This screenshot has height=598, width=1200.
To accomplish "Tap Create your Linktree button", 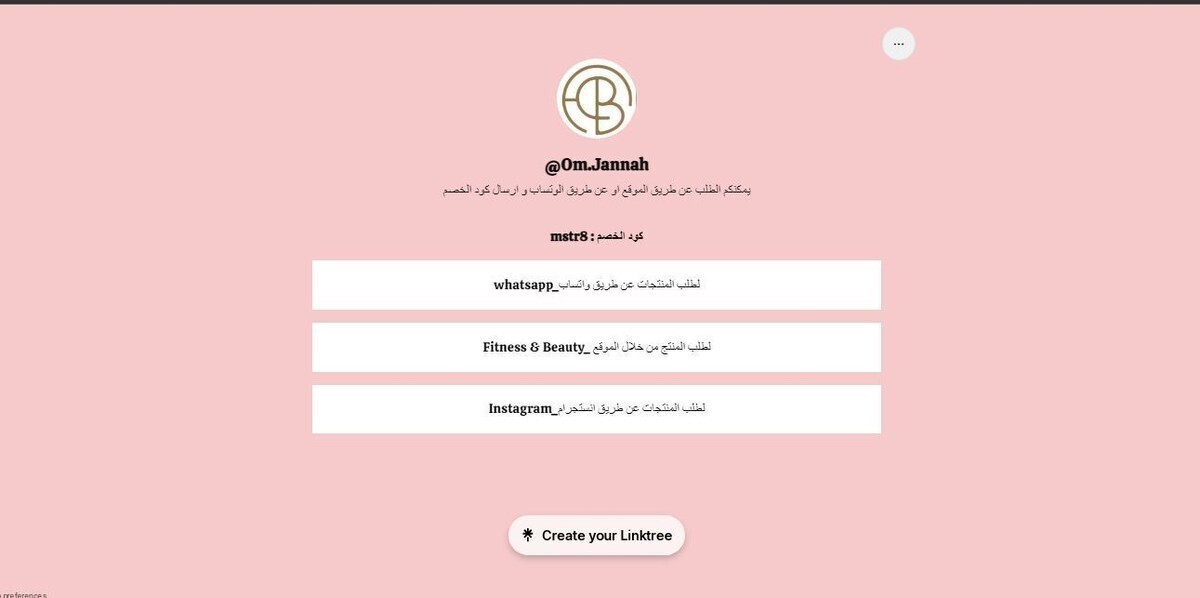I will (596, 535).
